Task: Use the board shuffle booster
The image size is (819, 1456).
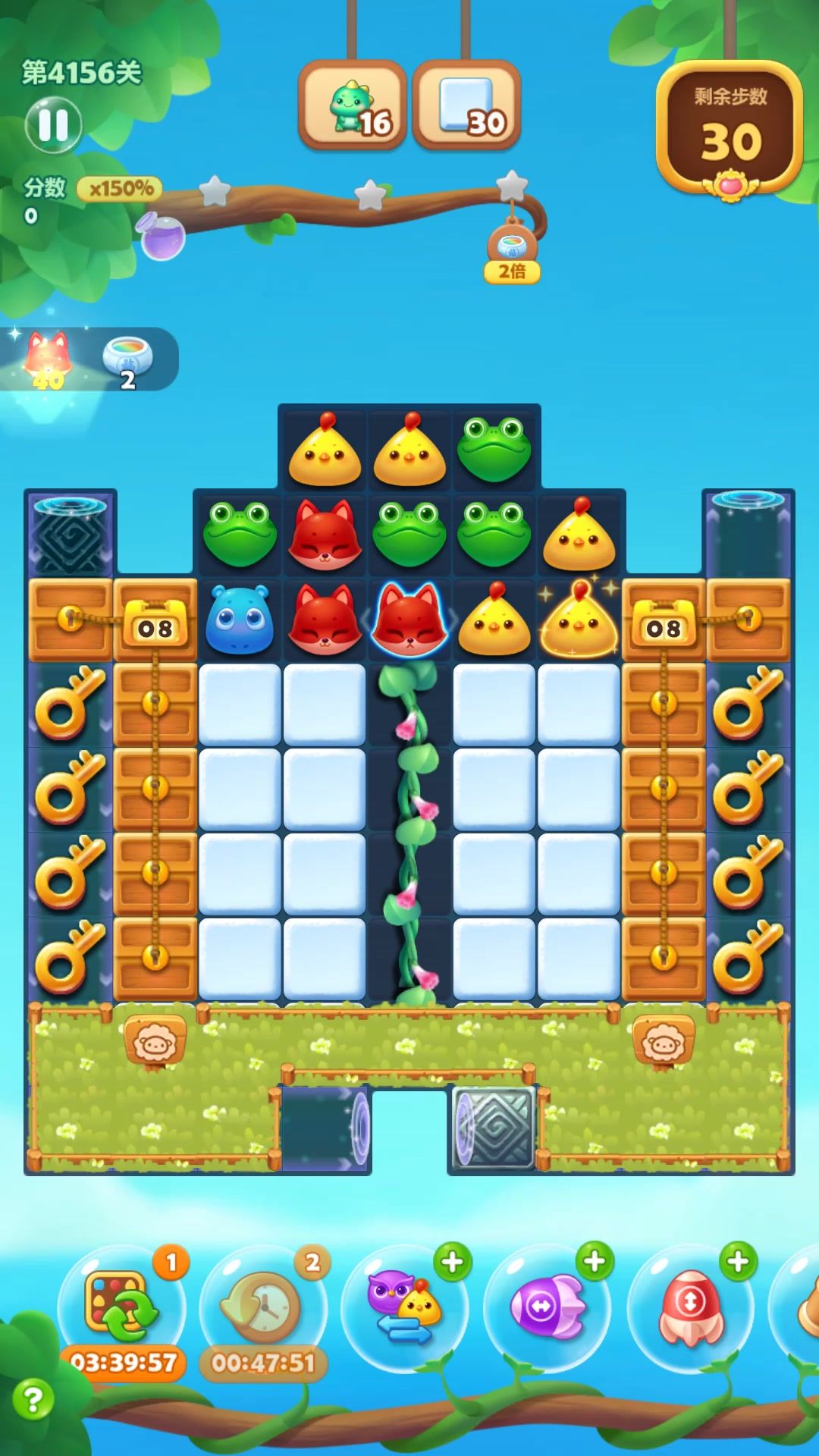Action: 121,1307
